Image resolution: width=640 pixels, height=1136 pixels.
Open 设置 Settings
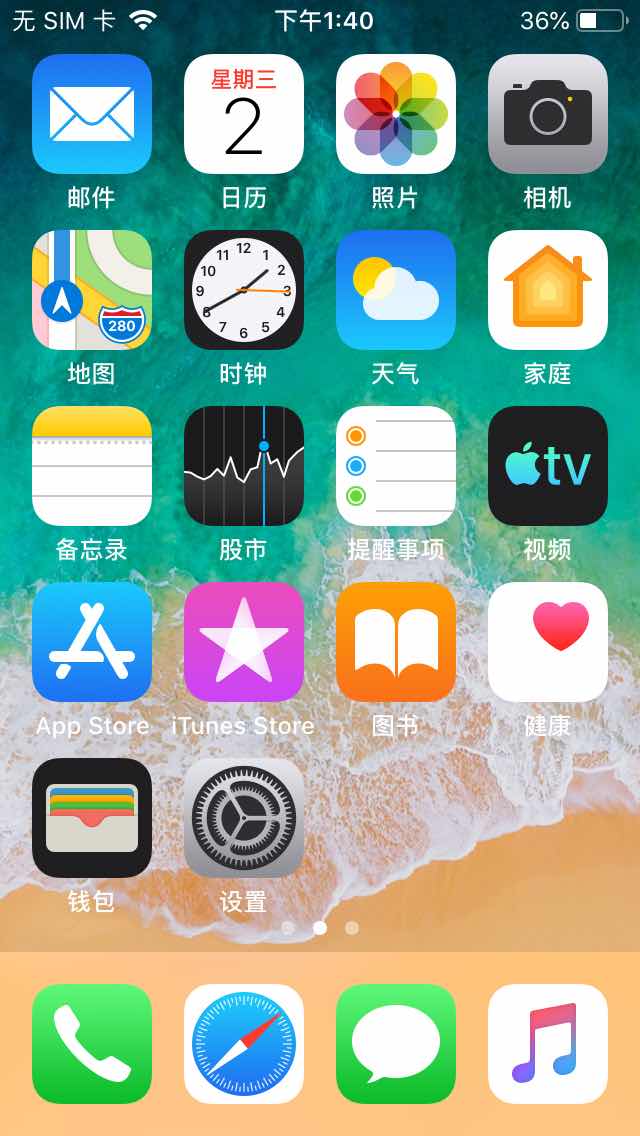[244, 818]
